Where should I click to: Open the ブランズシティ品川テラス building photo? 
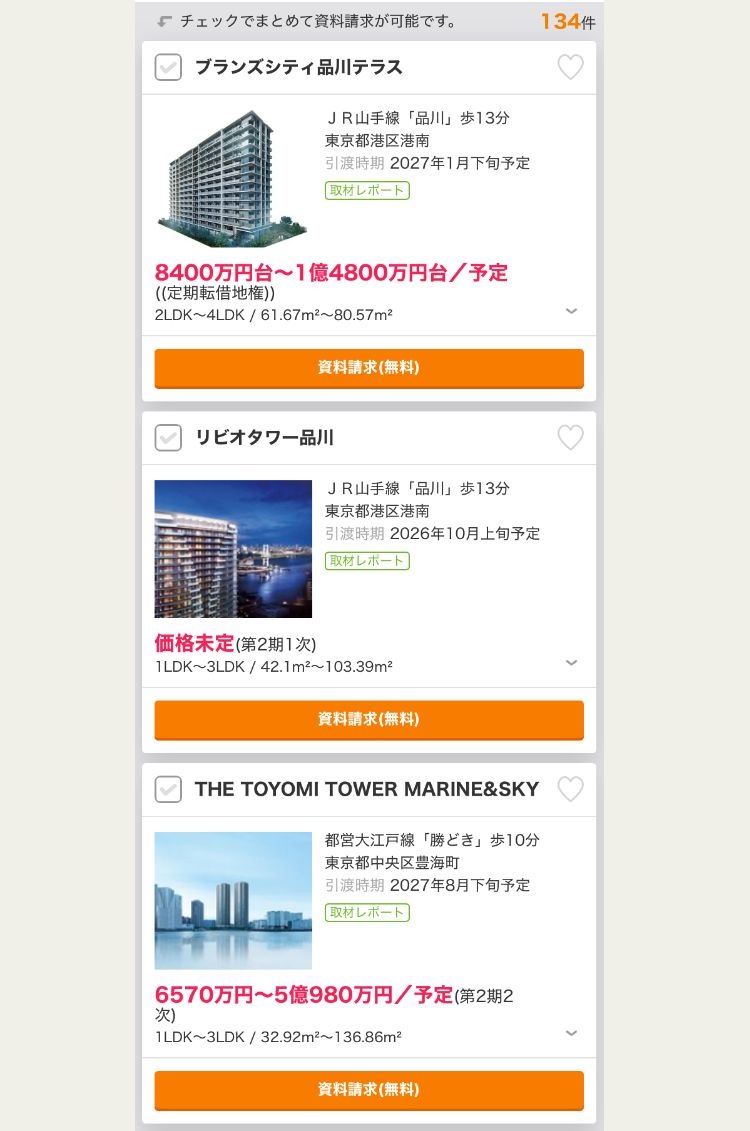point(233,178)
